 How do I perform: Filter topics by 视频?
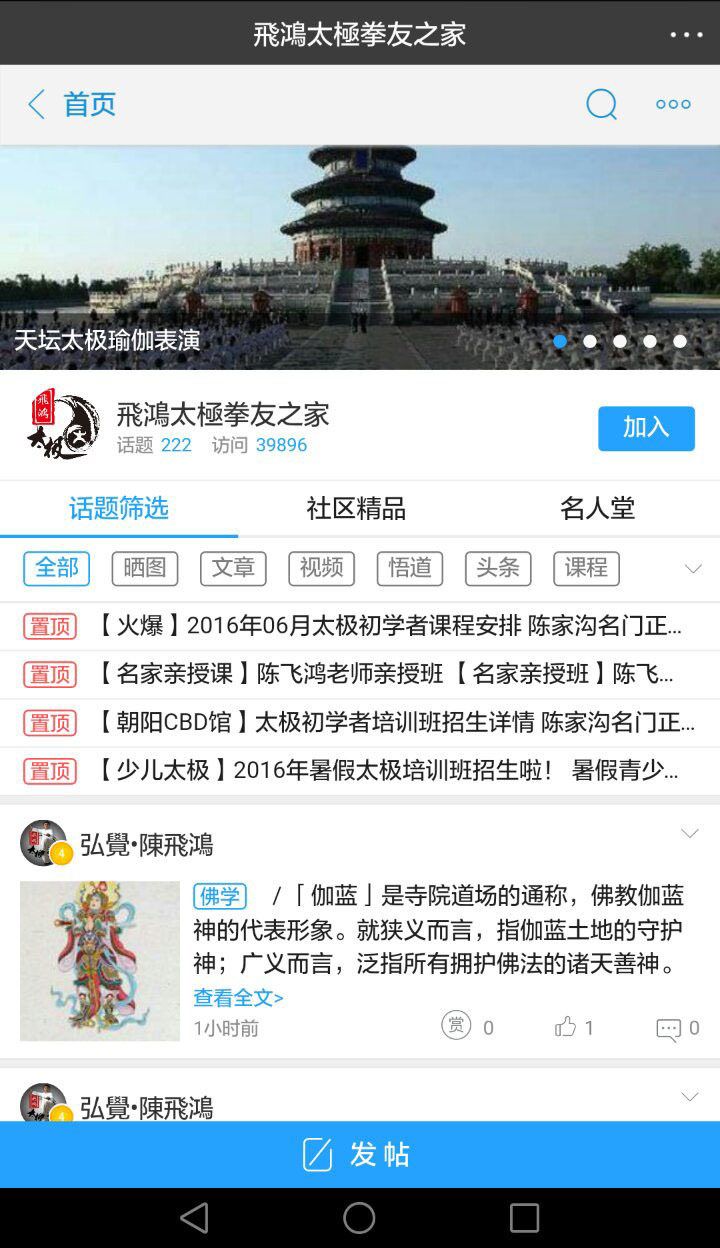point(321,568)
